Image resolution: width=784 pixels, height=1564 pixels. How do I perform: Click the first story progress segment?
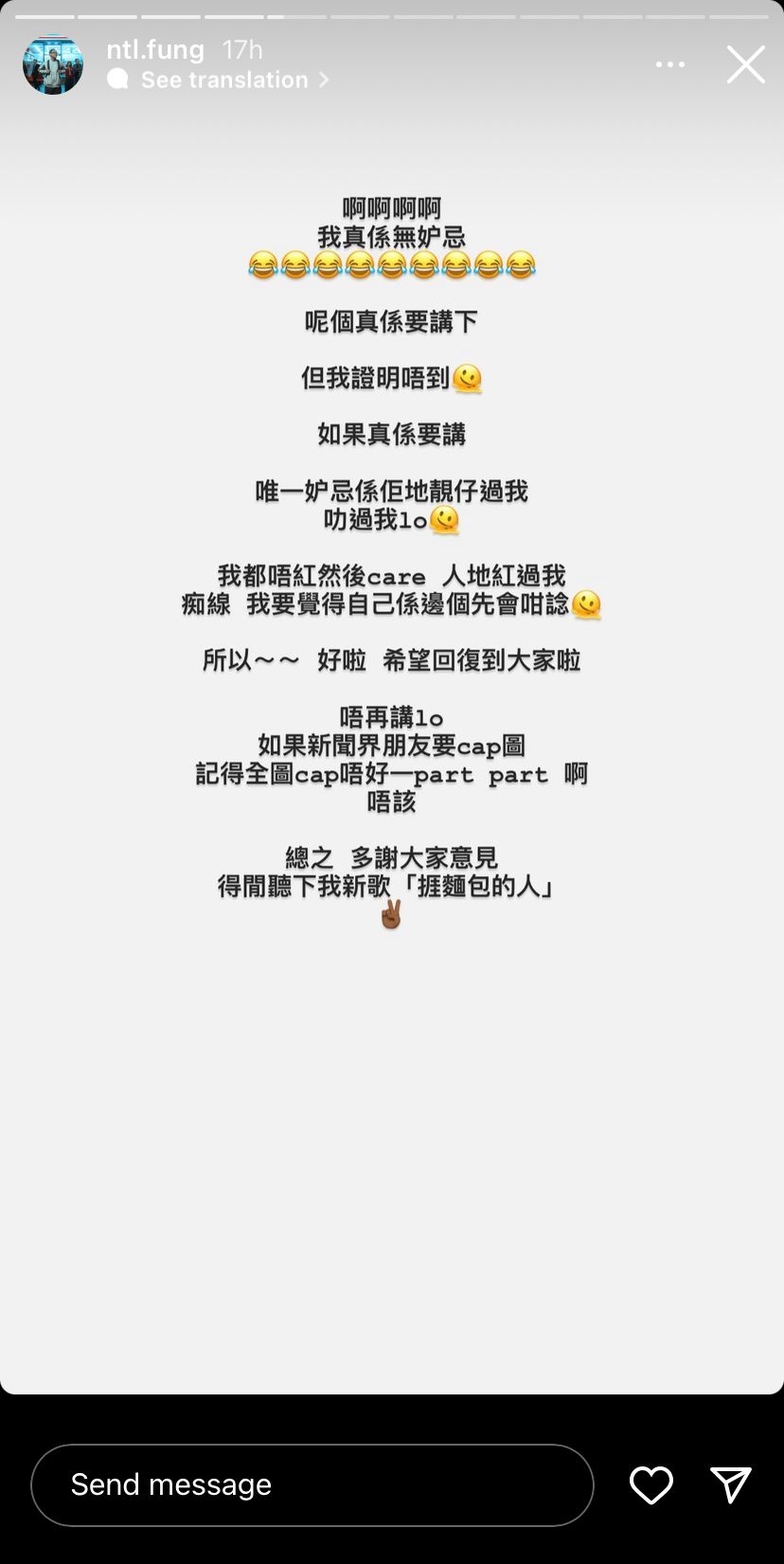click(x=45, y=16)
